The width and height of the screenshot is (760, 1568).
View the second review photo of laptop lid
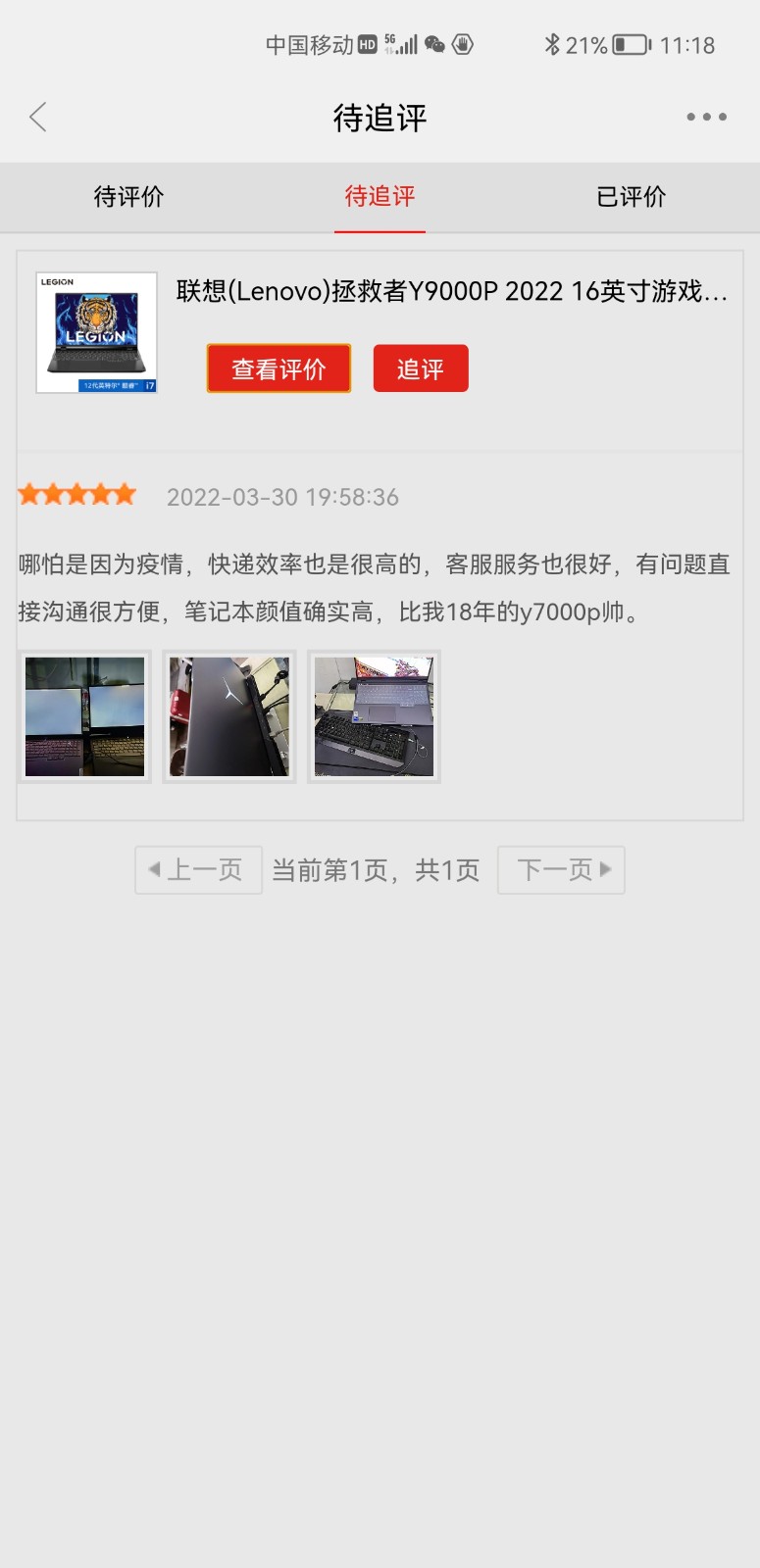click(x=229, y=716)
